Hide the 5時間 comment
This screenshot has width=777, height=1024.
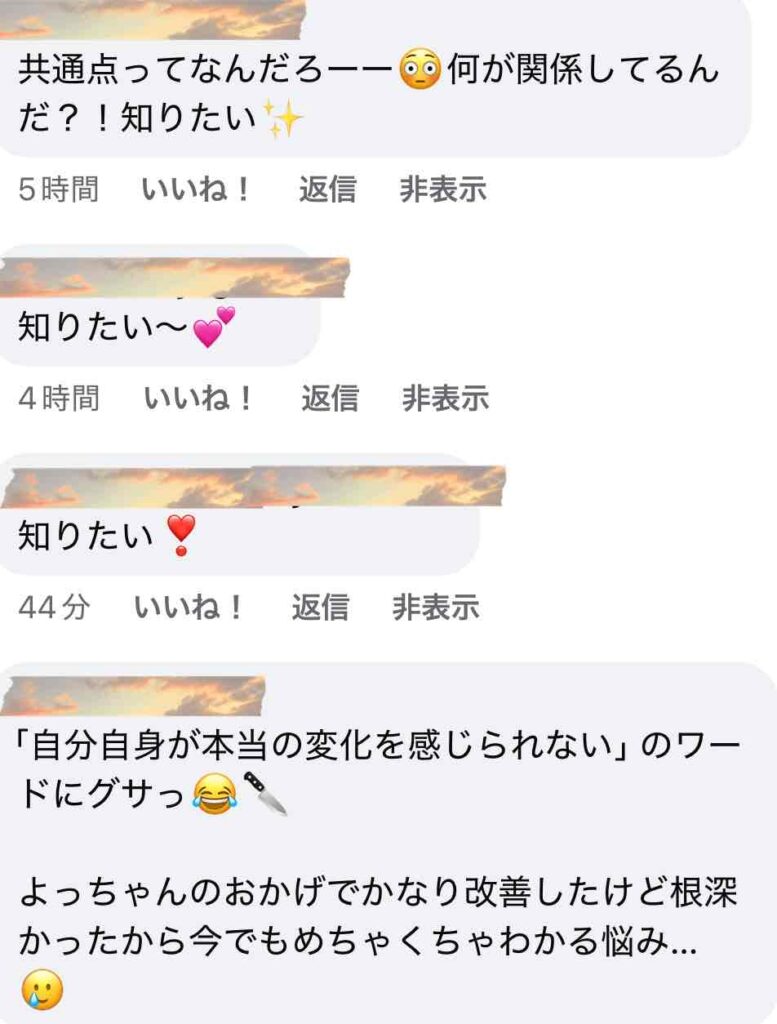tap(443, 189)
